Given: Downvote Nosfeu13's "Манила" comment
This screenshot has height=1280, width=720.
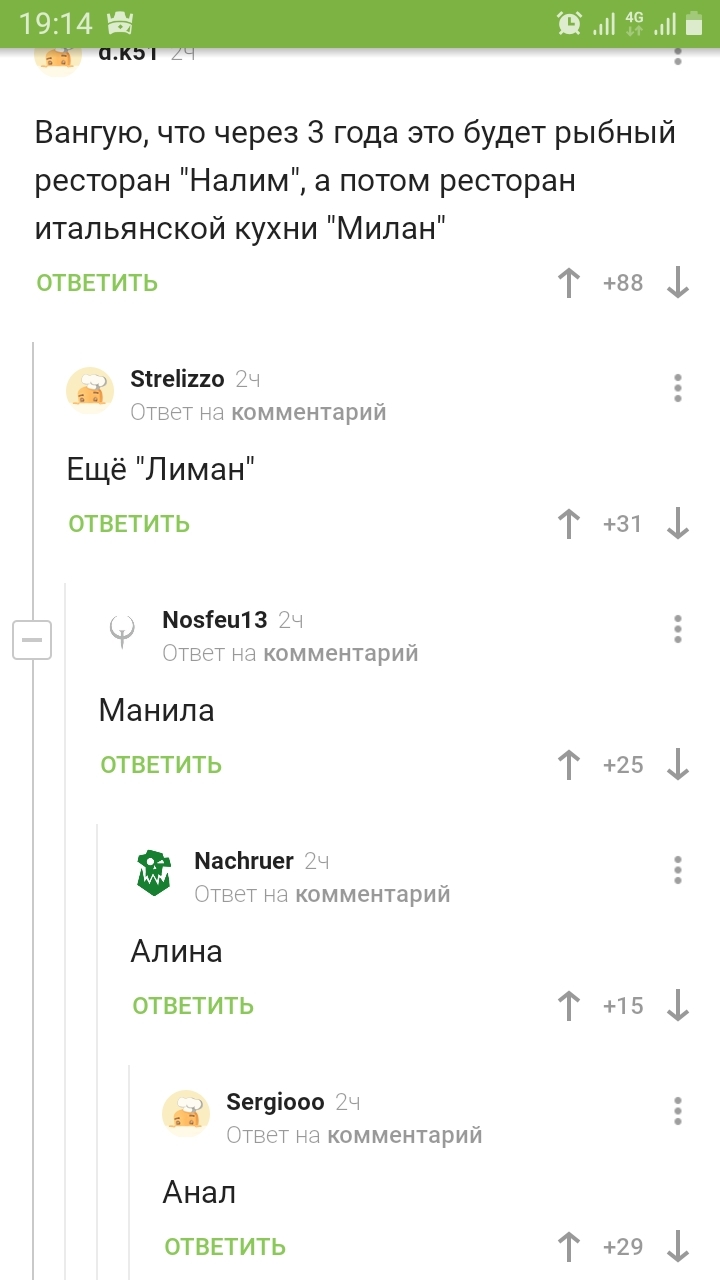Looking at the screenshot, I should (678, 765).
